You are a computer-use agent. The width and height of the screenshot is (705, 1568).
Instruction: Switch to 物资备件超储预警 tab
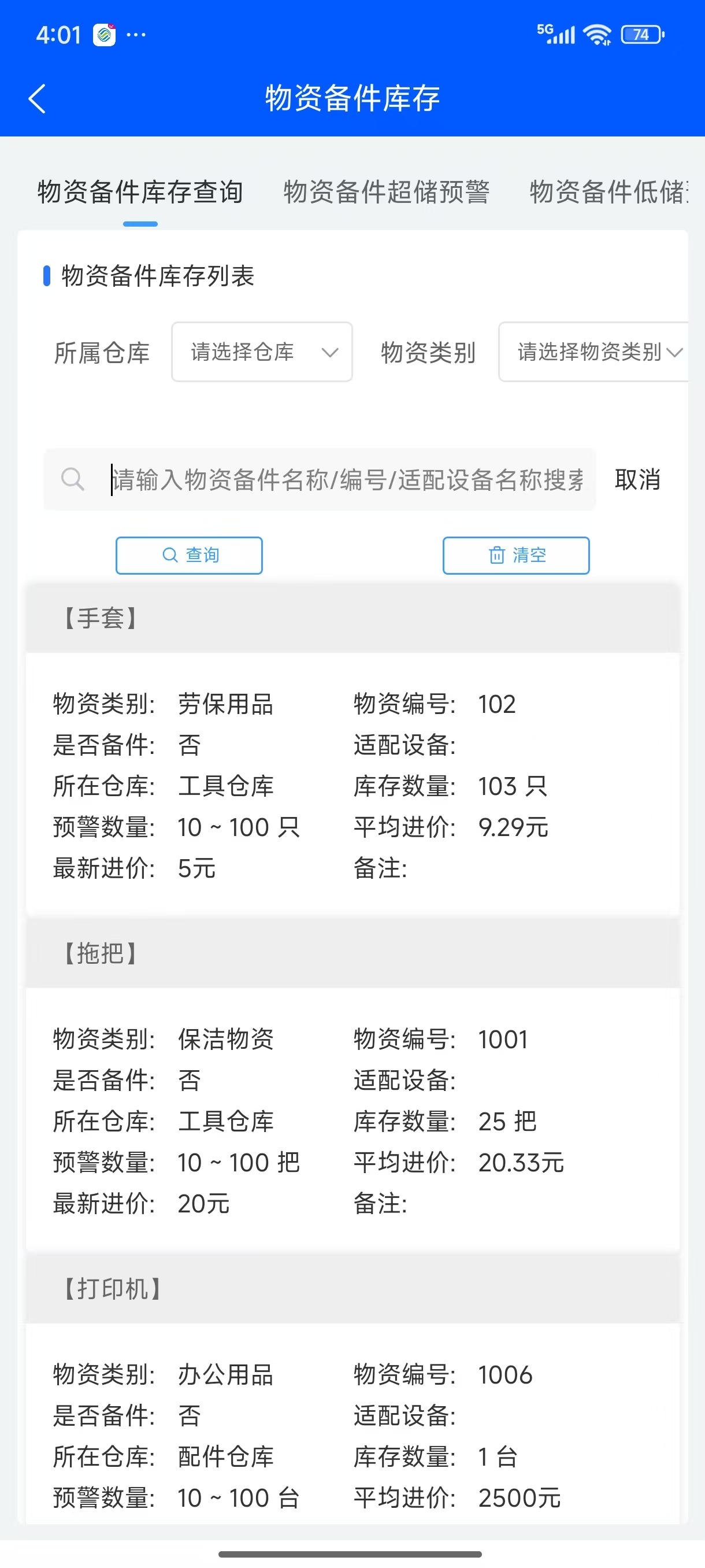(x=386, y=192)
